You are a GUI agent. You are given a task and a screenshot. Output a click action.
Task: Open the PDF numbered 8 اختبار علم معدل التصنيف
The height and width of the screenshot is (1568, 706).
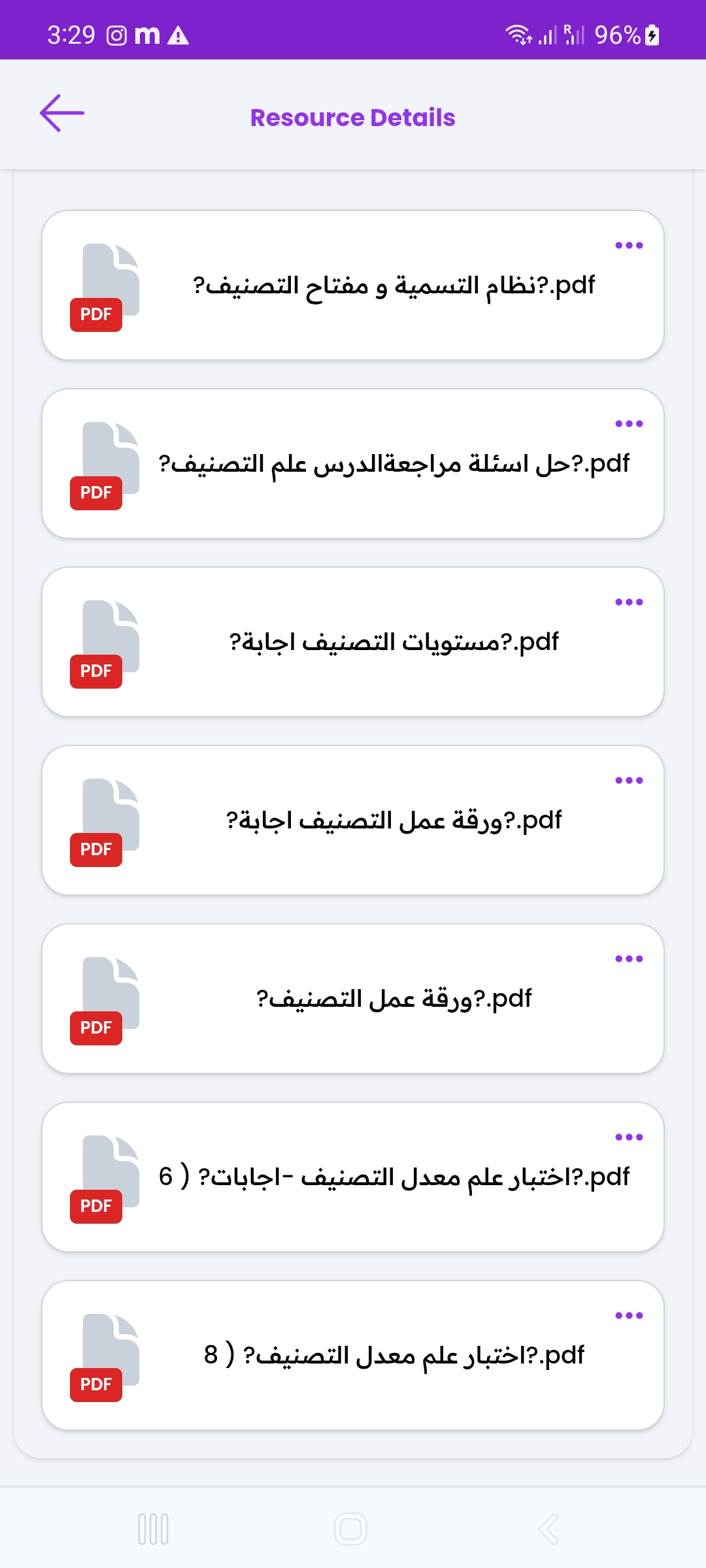pos(394,1356)
